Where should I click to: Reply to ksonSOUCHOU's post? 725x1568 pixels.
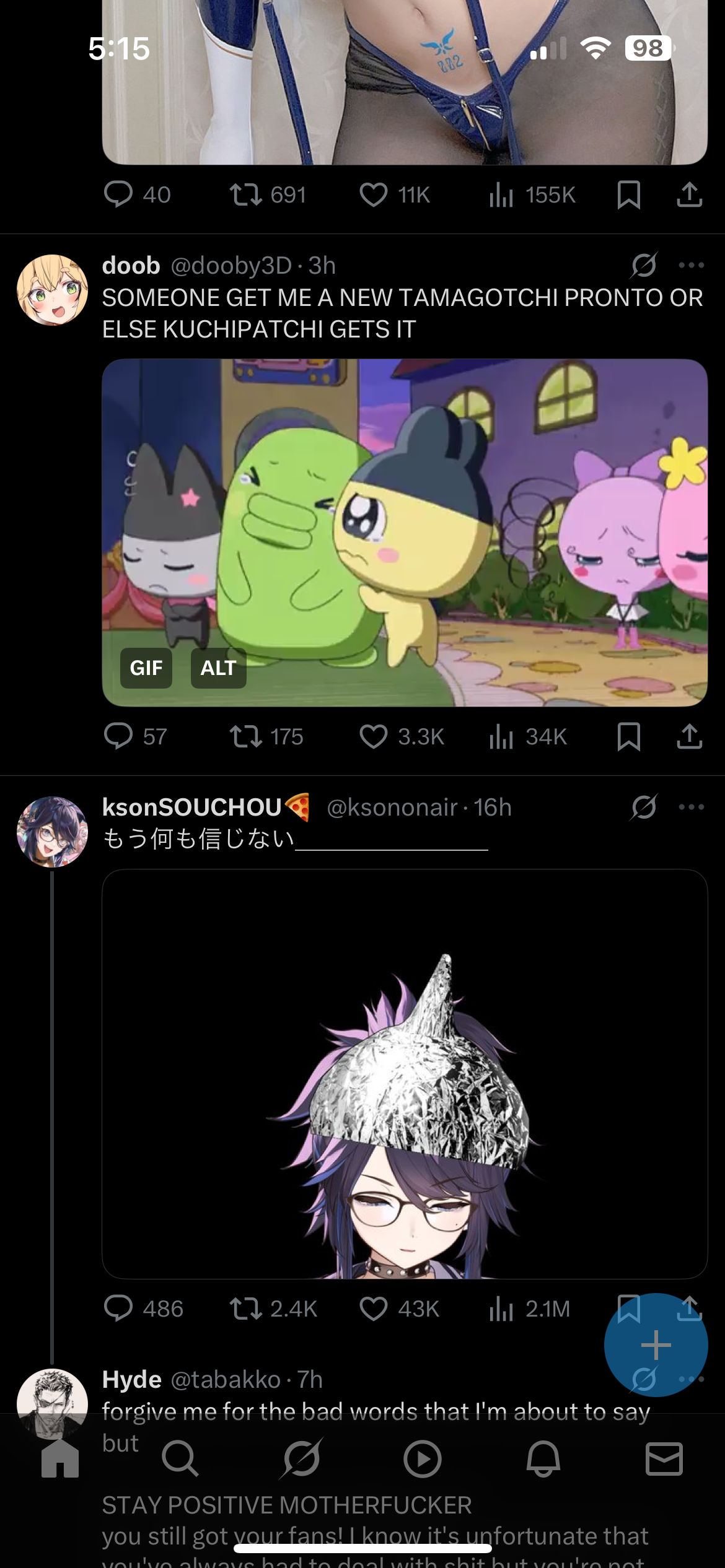[118, 1309]
